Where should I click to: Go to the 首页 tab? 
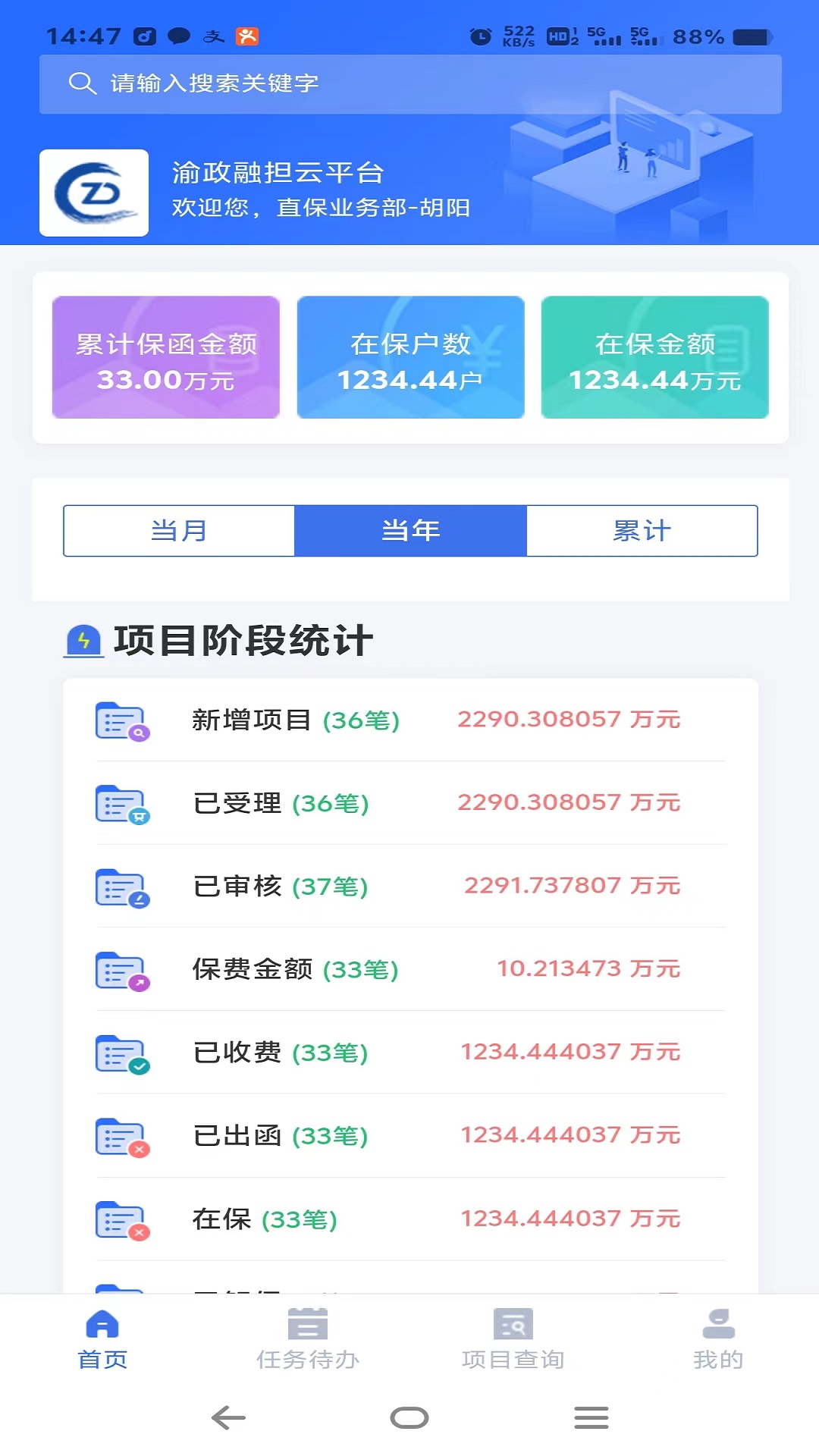(x=102, y=1340)
